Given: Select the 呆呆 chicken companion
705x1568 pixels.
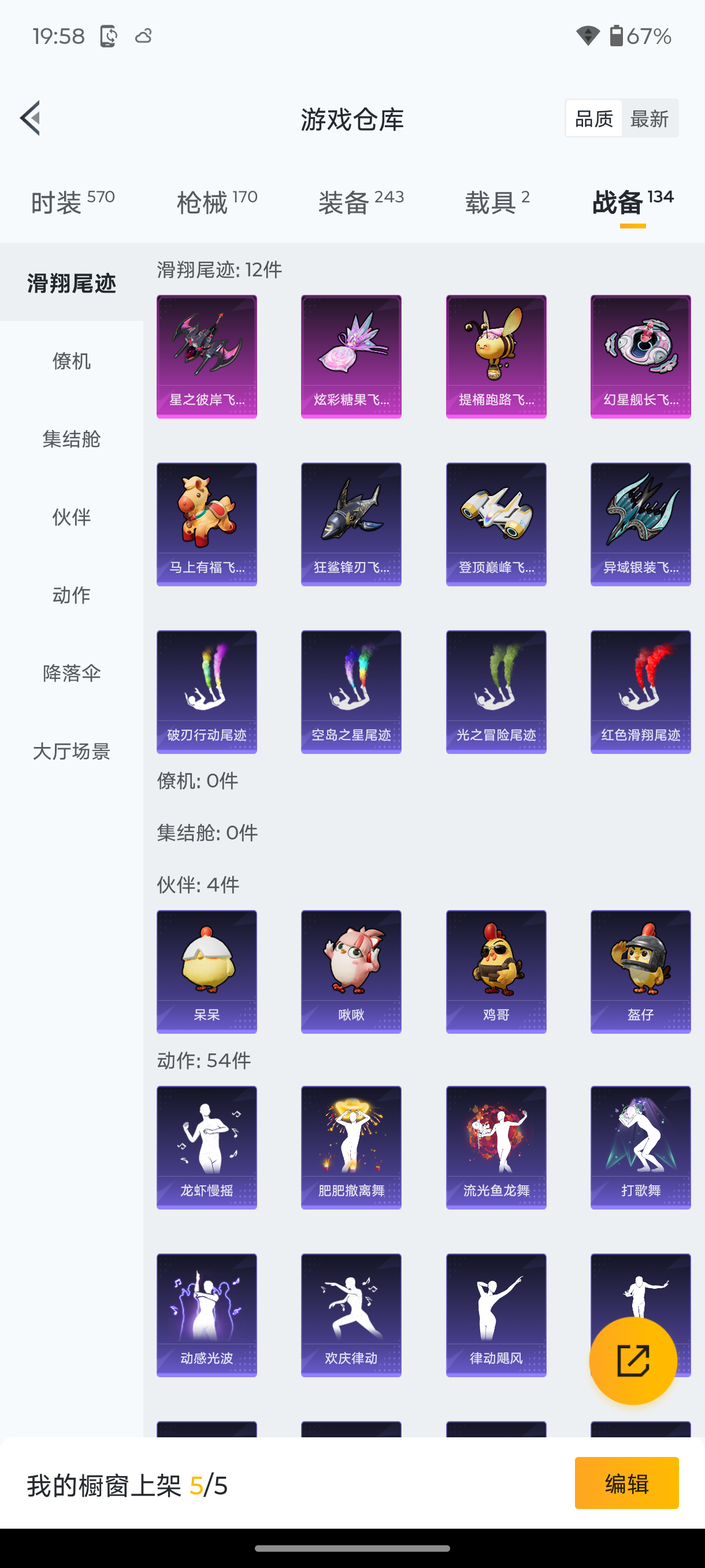Looking at the screenshot, I should 206,970.
